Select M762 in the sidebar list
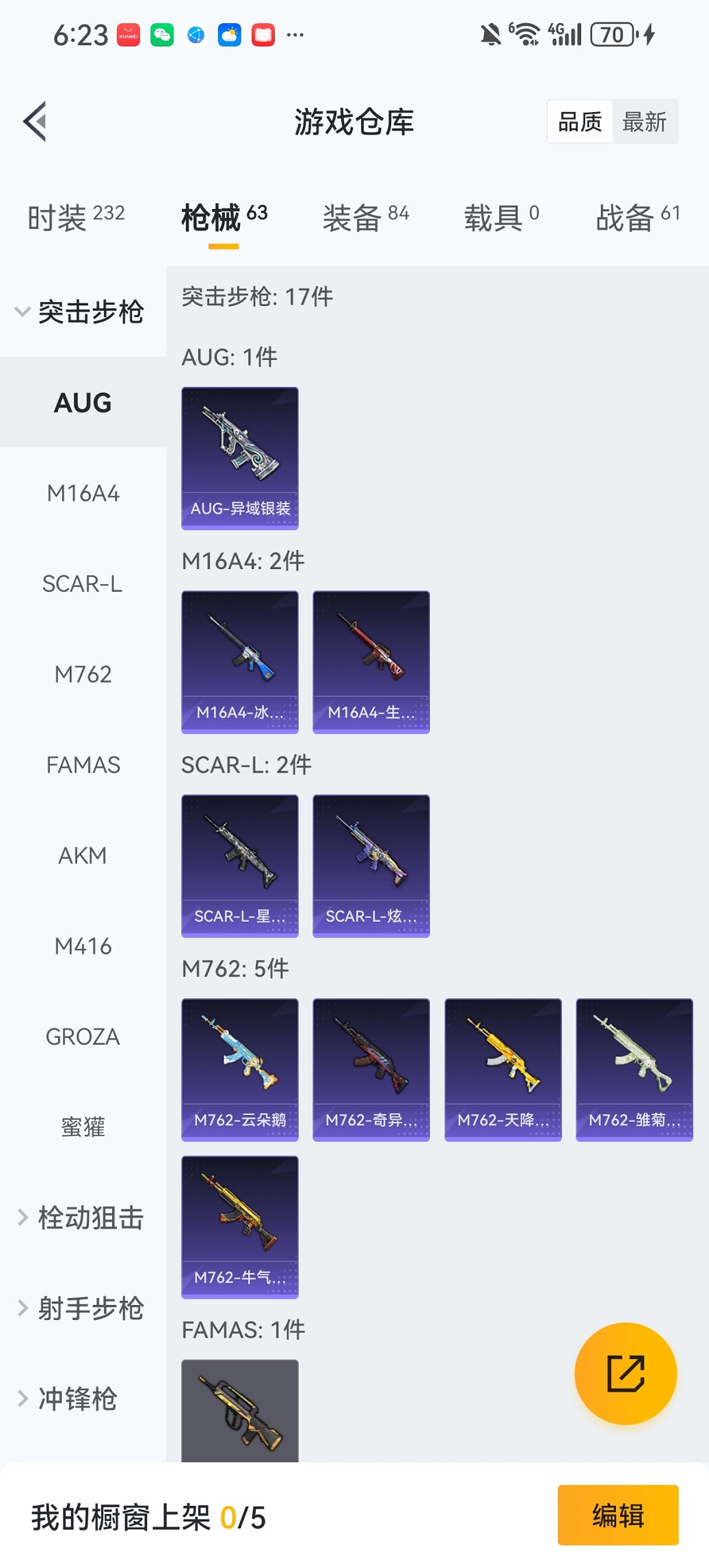Screen dimensions: 709x1568 point(83,674)
